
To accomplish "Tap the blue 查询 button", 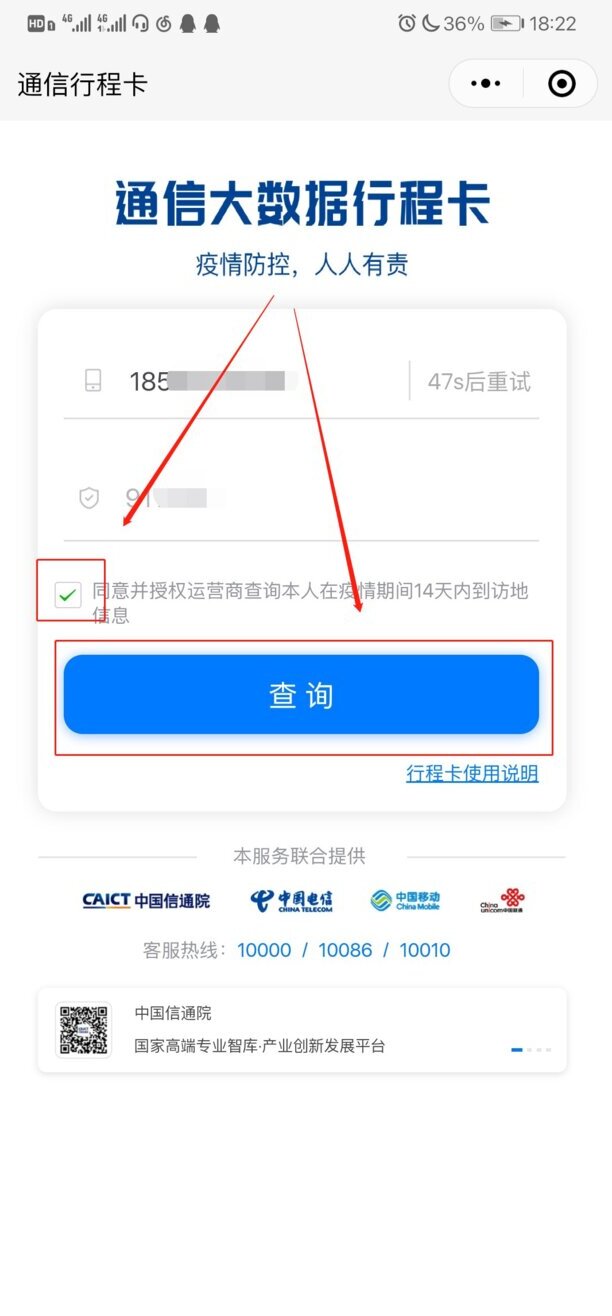I will (301, 695).
